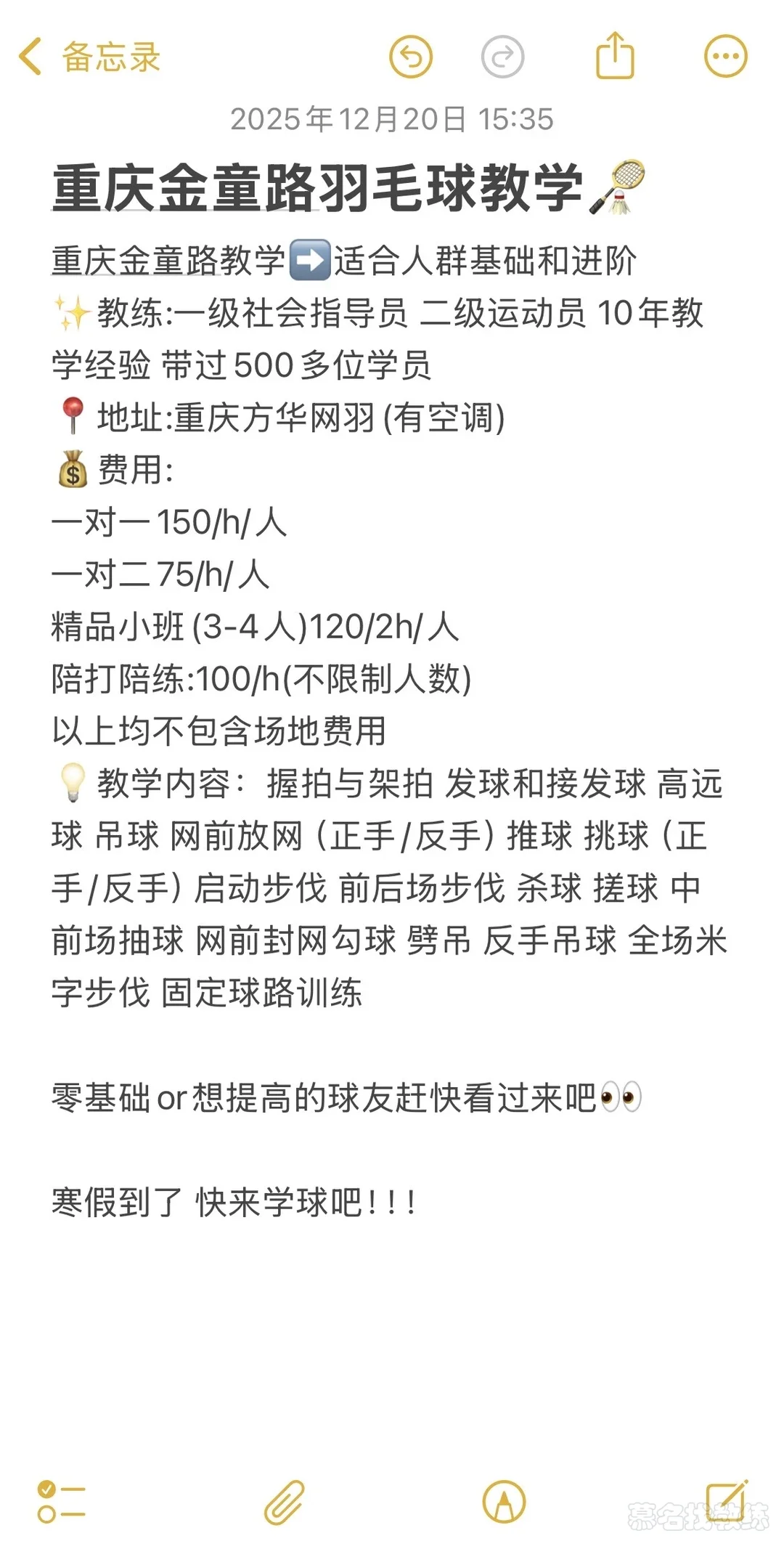Screen dimensions: 784x1549
Task: Add a checklist to the note
Action: (61, 1502)
